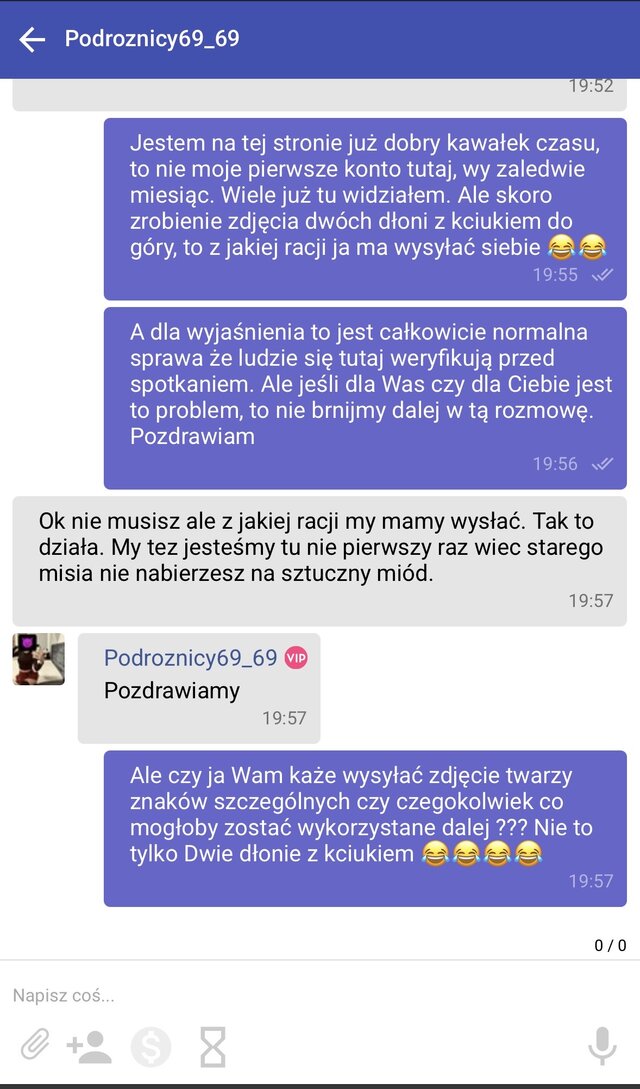Go back from the Podroznicy69_69 chat
Screen dimensions: 640x1089
click(32, 40)
